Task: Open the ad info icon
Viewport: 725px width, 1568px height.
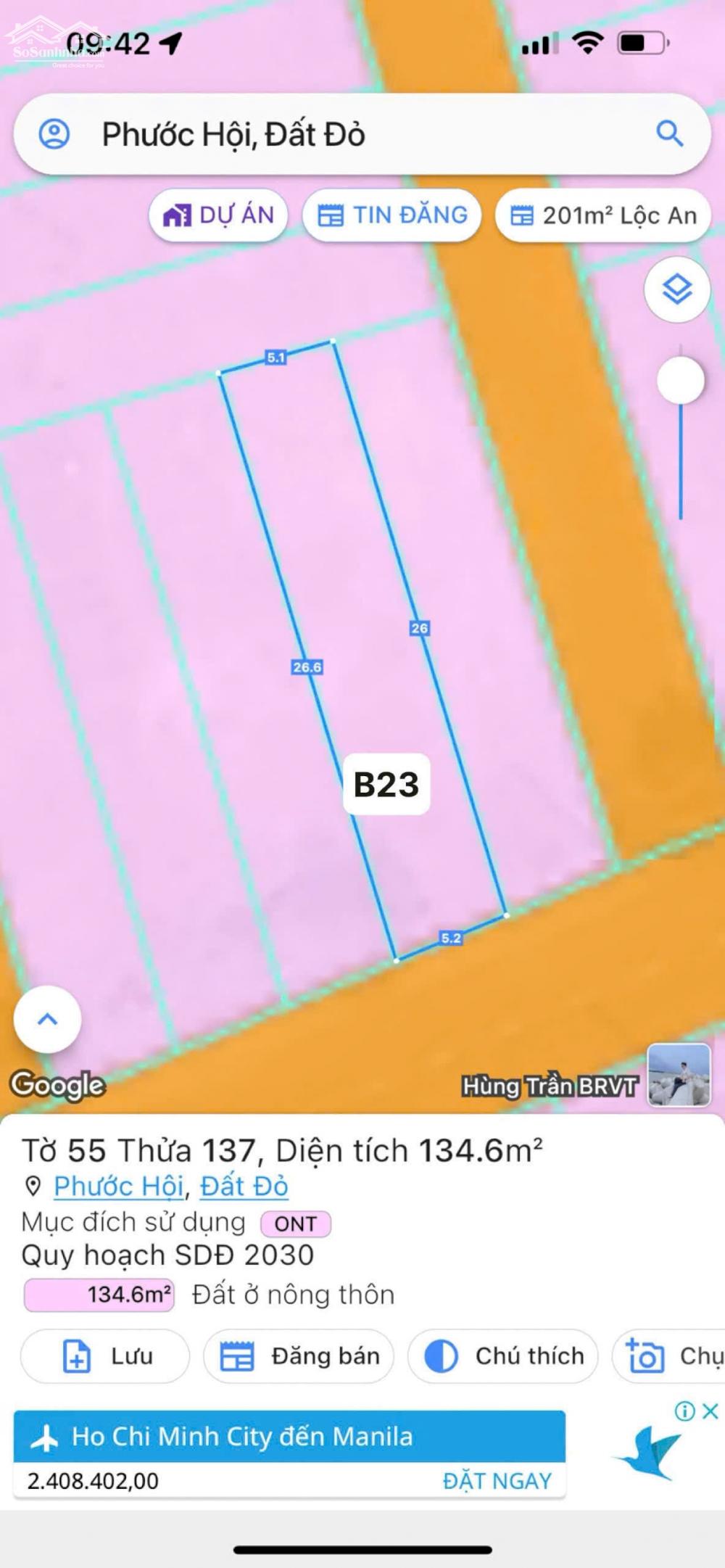Action: (x=684, y=1411)
